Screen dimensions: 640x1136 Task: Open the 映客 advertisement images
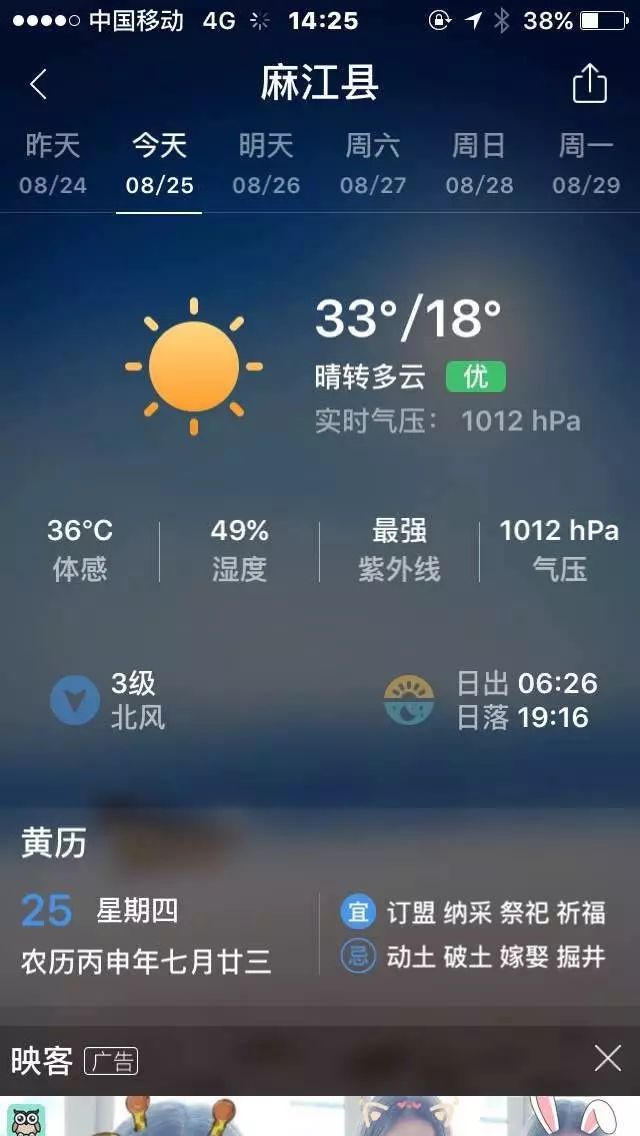(320, 1116)
